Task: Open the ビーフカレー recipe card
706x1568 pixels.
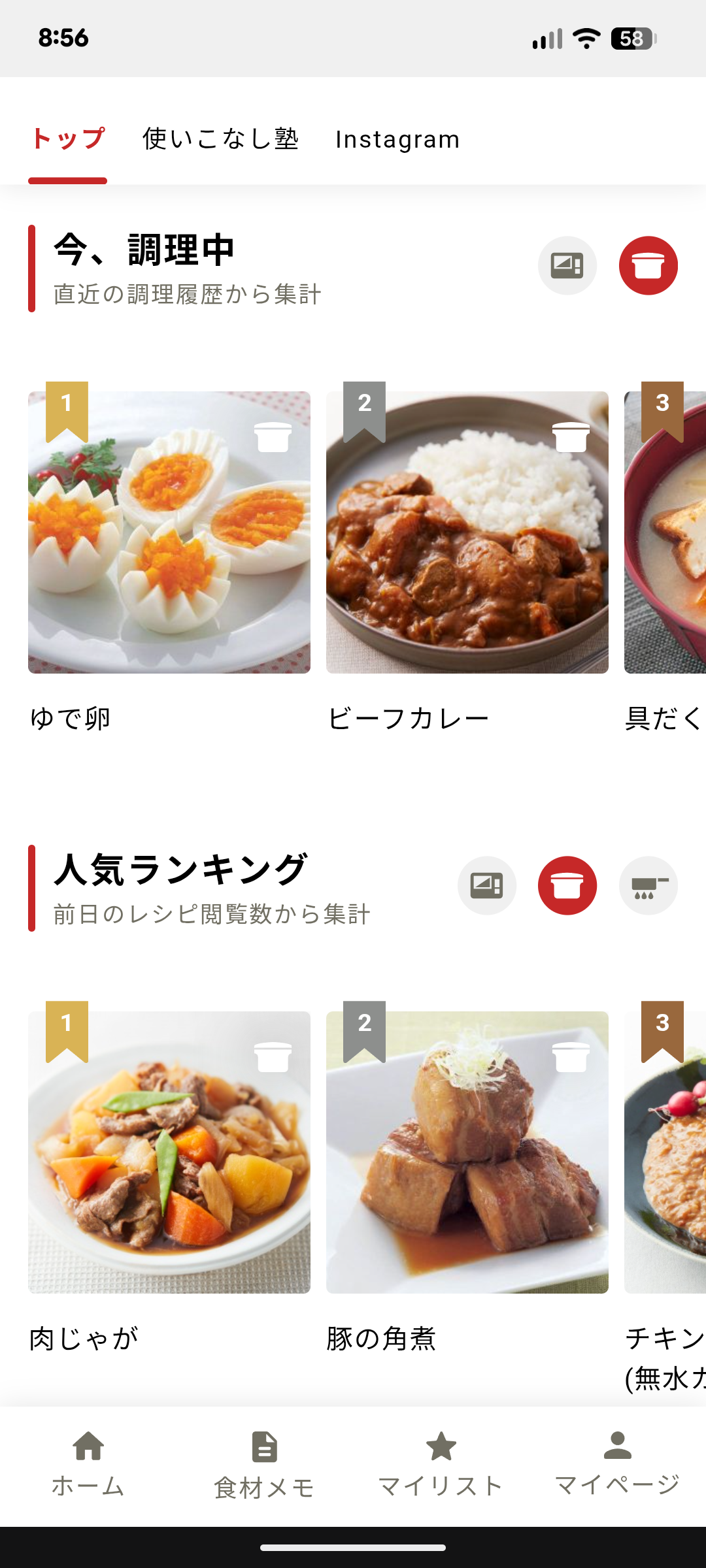Action: click(467, 532)
